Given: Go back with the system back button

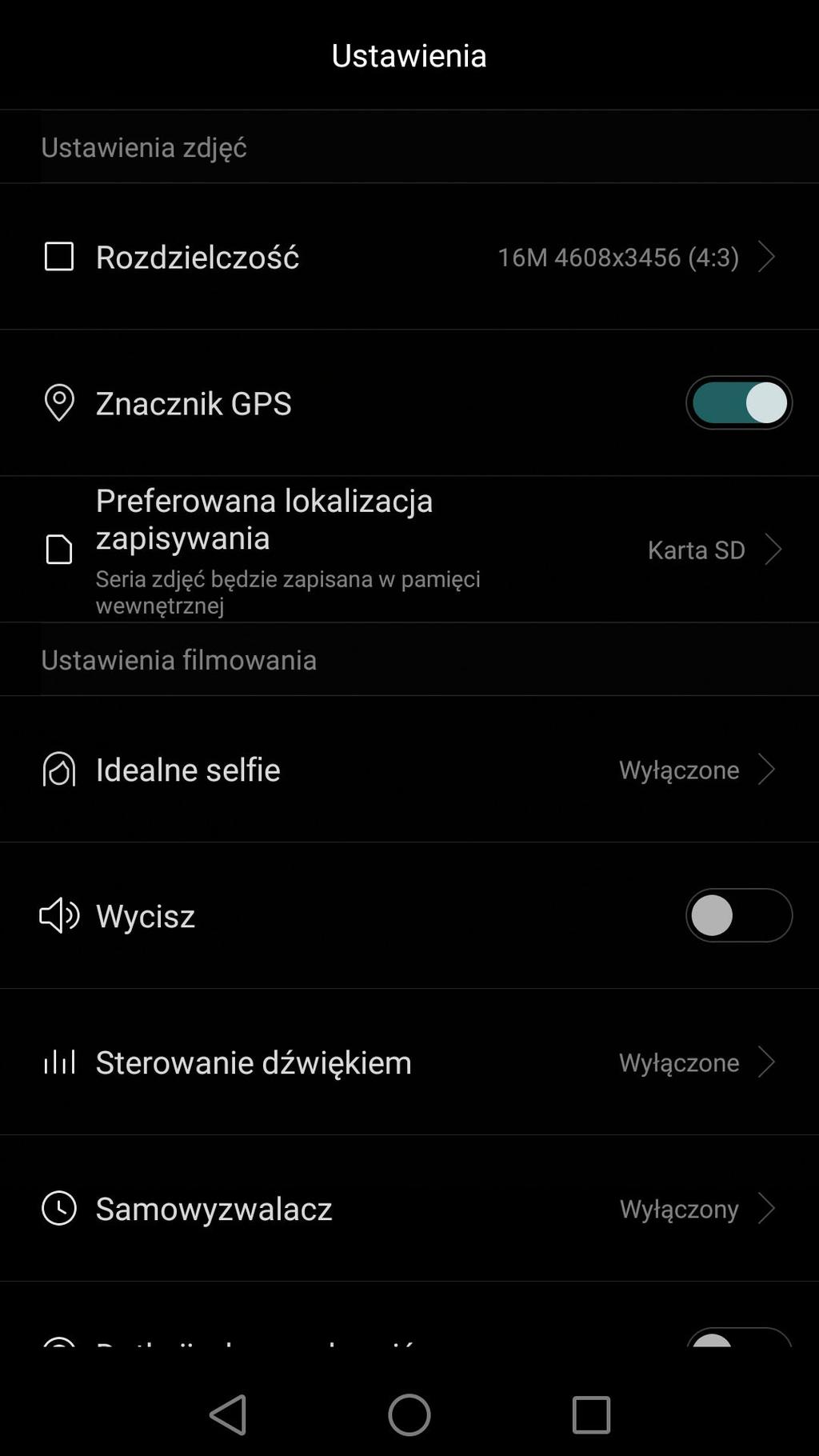Looking at the screenshot, I should pos(228,1414).
